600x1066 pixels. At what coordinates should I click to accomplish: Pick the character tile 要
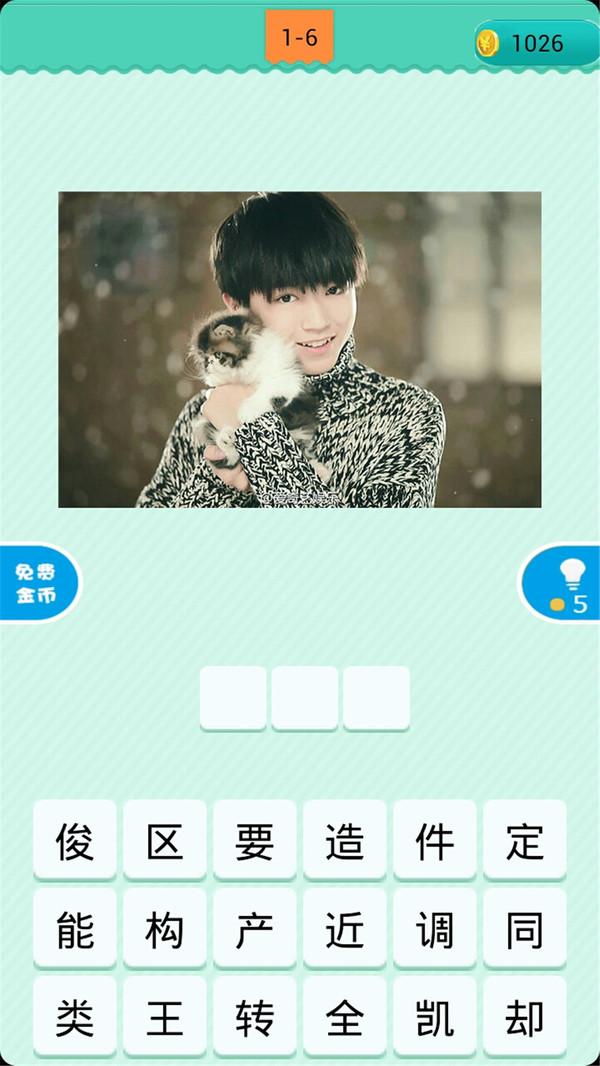coord(255,840)
